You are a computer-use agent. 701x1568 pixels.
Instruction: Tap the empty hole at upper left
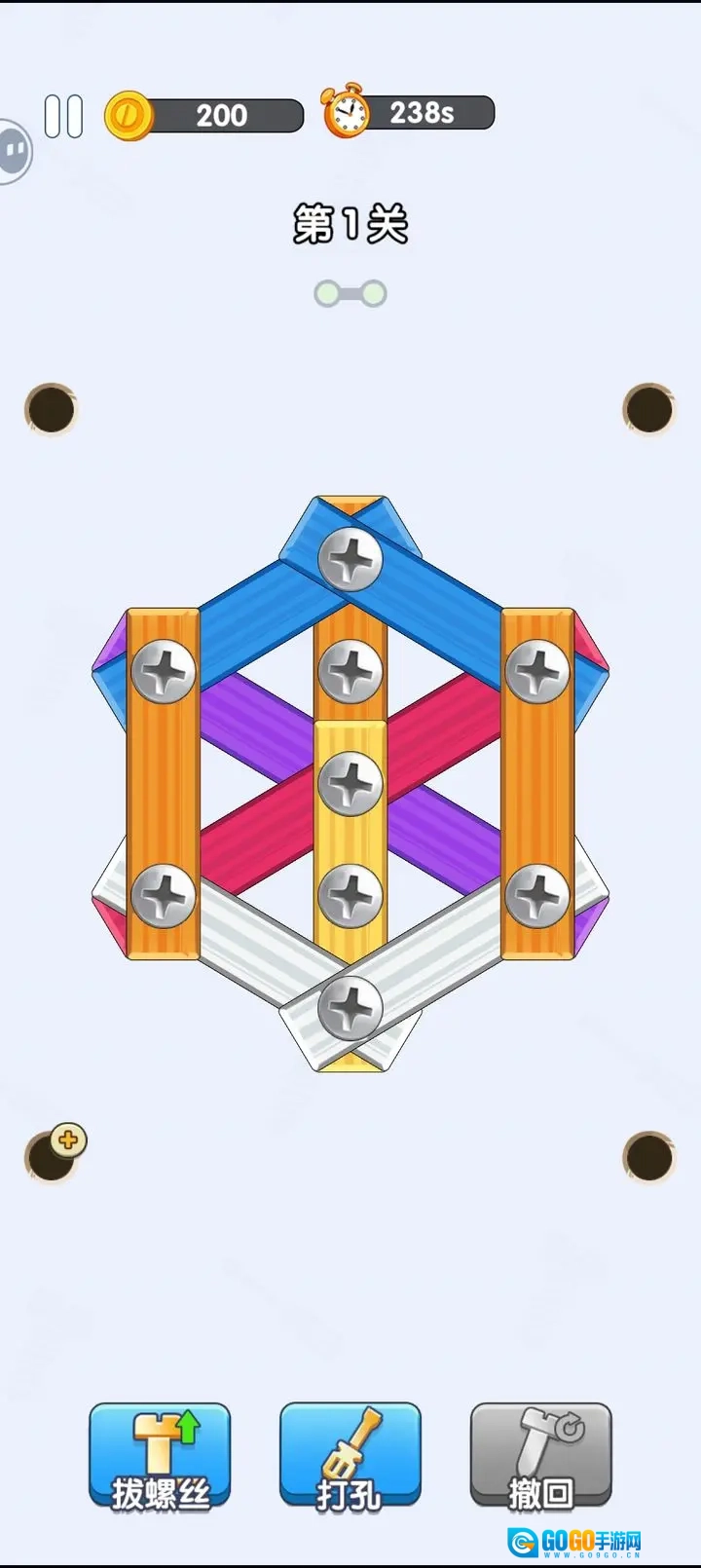click(x=51, y=408)
